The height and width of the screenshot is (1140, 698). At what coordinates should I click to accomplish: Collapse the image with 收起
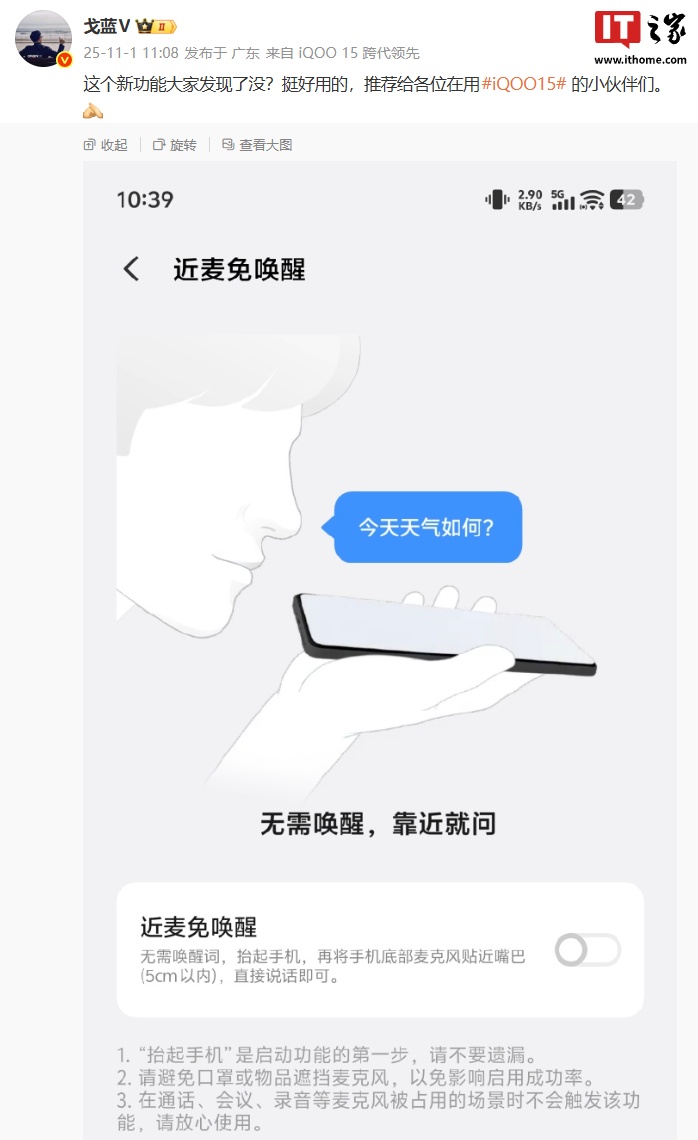(x=106, y=145)
